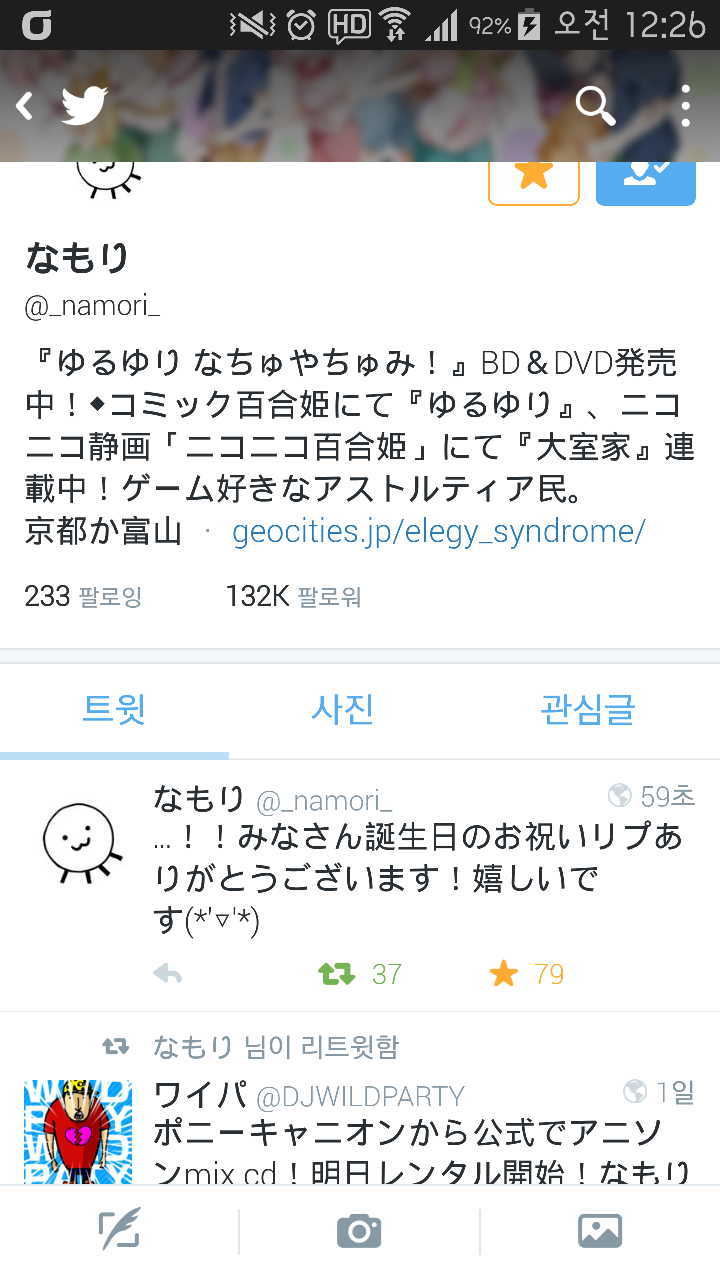Screen dimensions: 720x1280
Task: Open the geocities.jp/elegy_syndrome/ link
Action: pos(438,531)
